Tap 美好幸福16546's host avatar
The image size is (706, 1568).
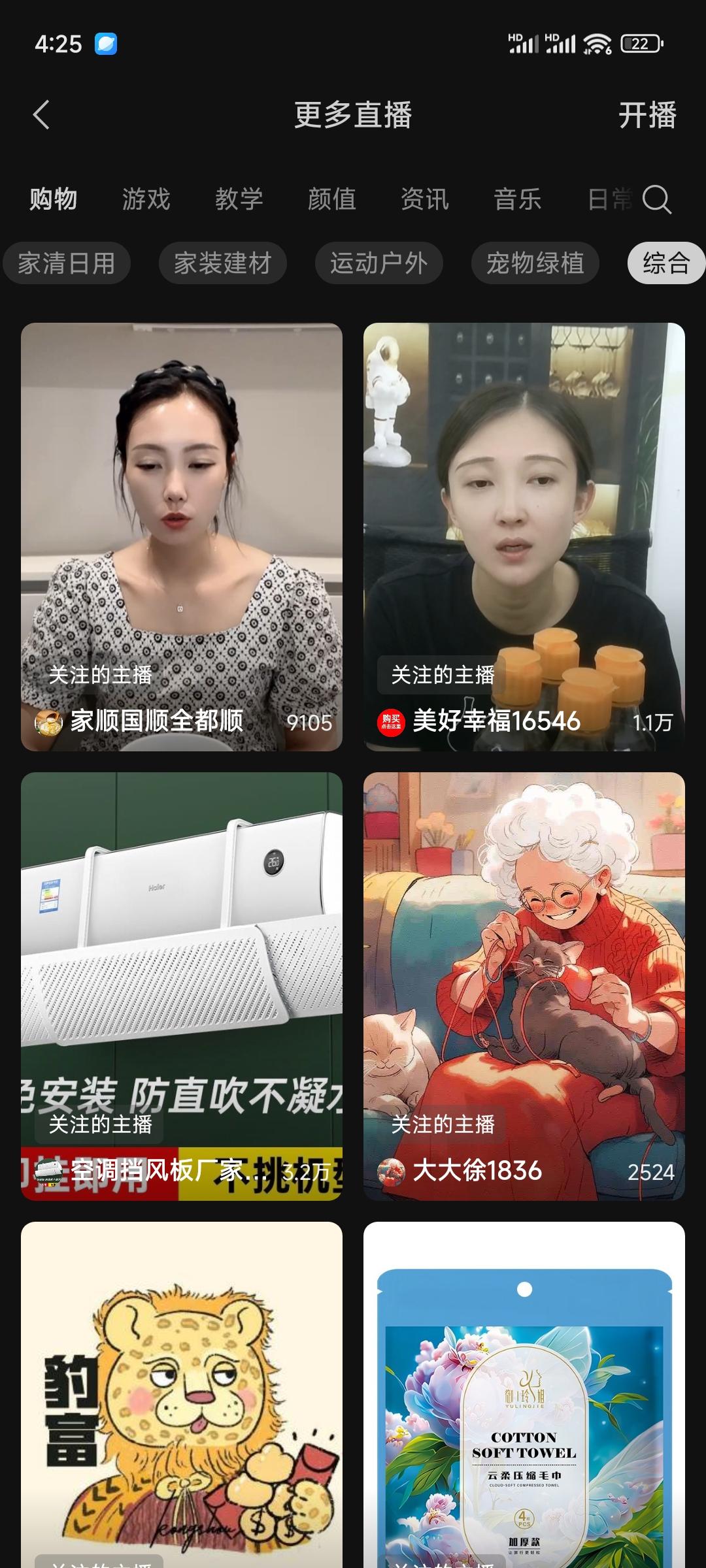coord(392,723)
